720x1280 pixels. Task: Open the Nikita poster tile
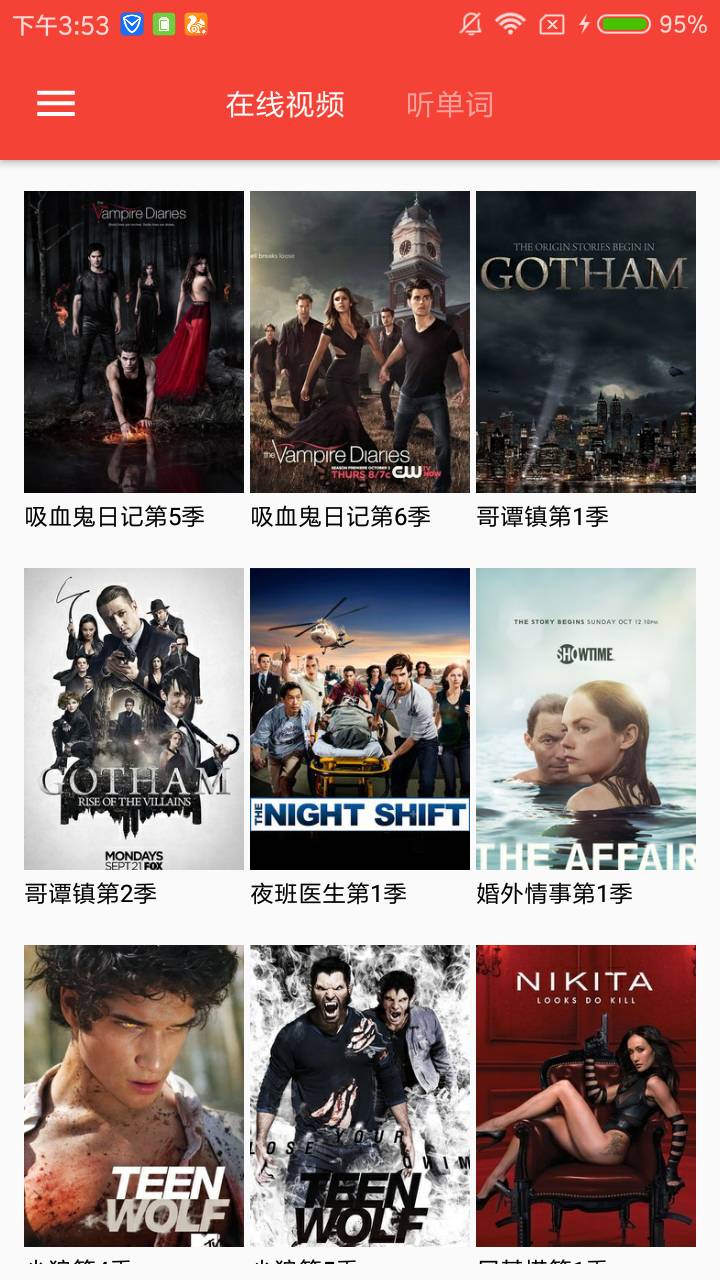coord(586,1095)
